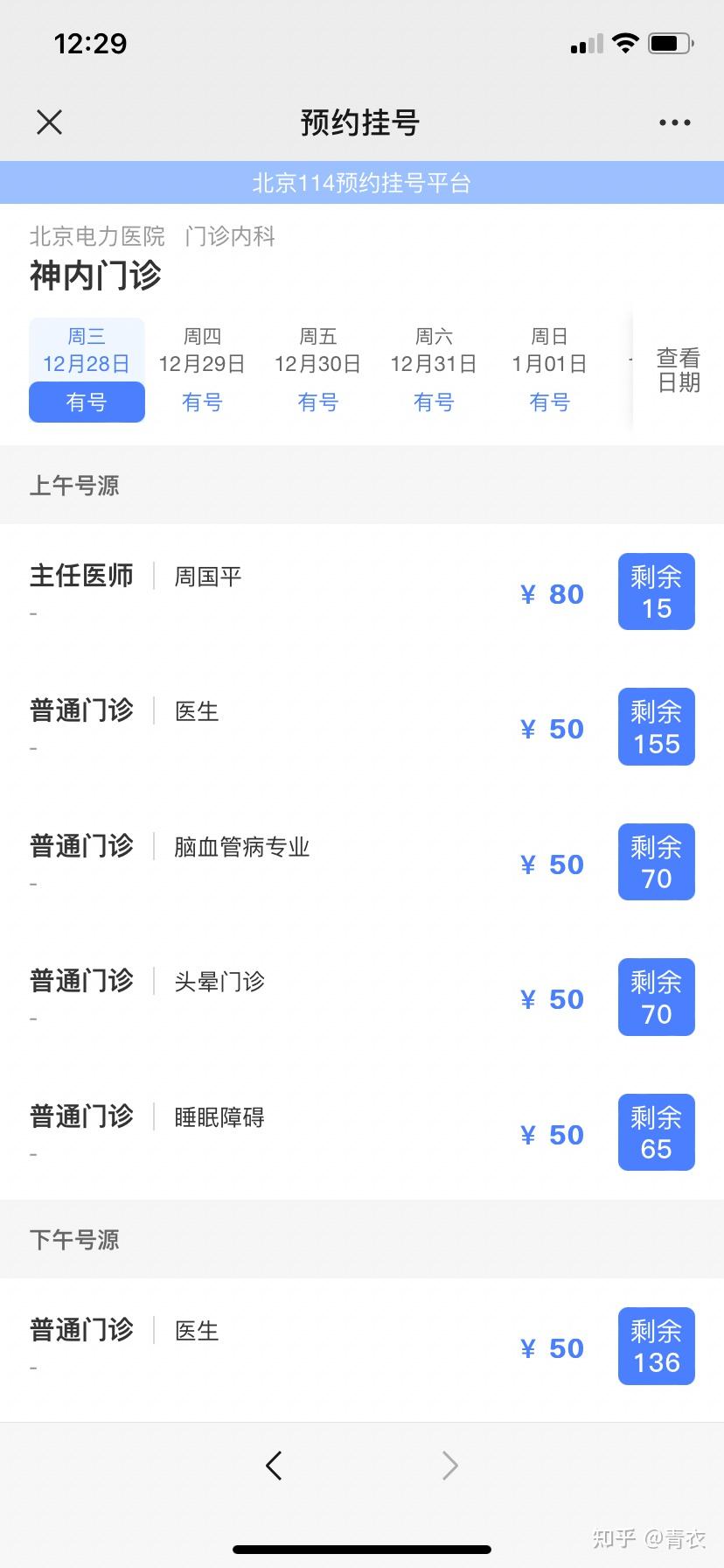Pick 周日 1月01日 date
The image size is (724, 1568).
pos(549,370)
